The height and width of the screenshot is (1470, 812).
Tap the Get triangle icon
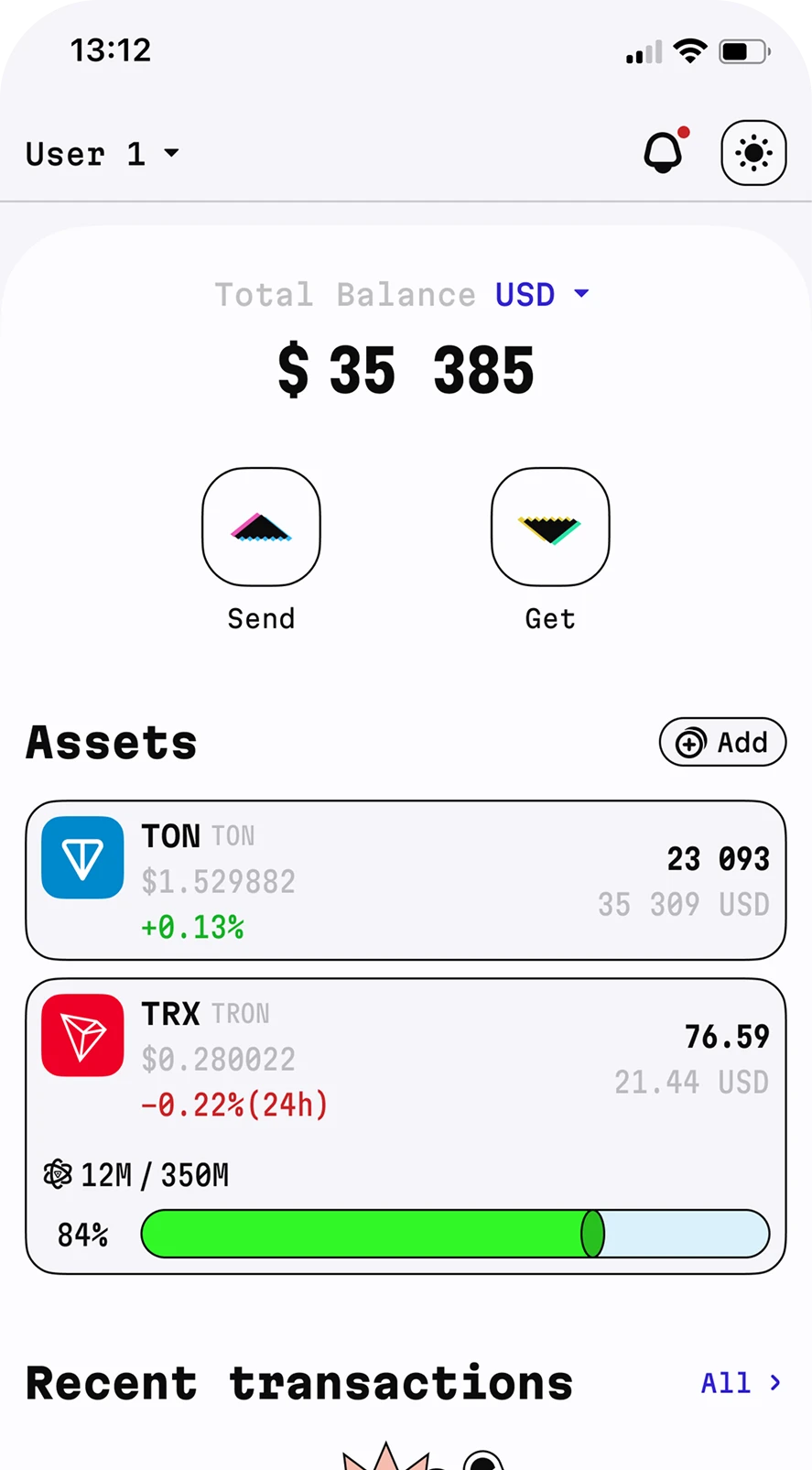point(549,526)
